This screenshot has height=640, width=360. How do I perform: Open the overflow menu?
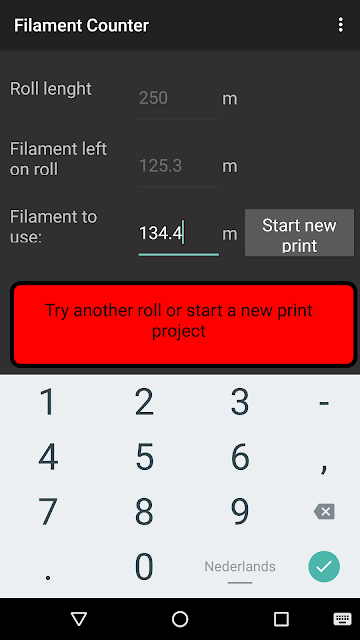[340, 25]
